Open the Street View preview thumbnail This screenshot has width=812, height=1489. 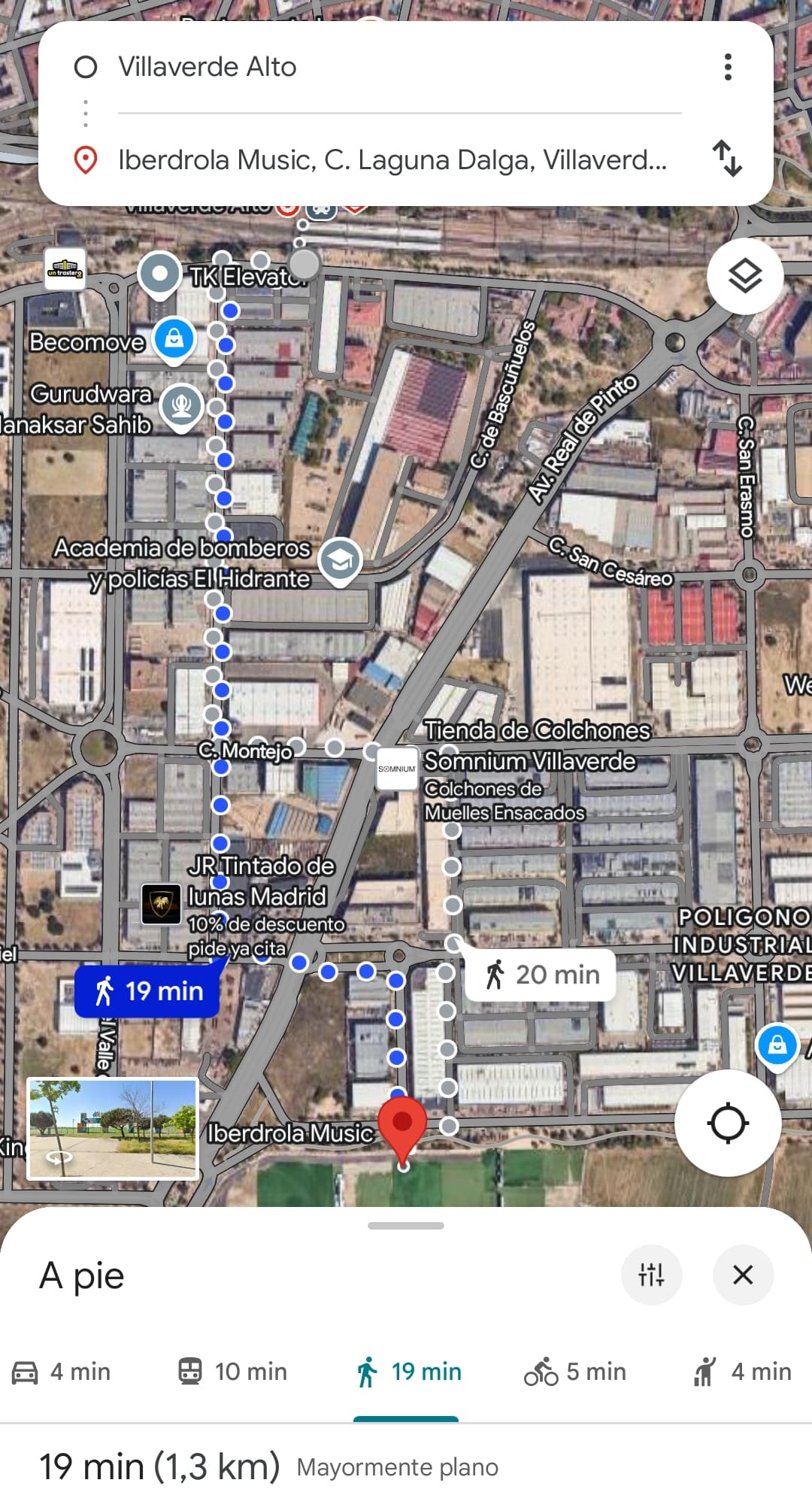113,1128
